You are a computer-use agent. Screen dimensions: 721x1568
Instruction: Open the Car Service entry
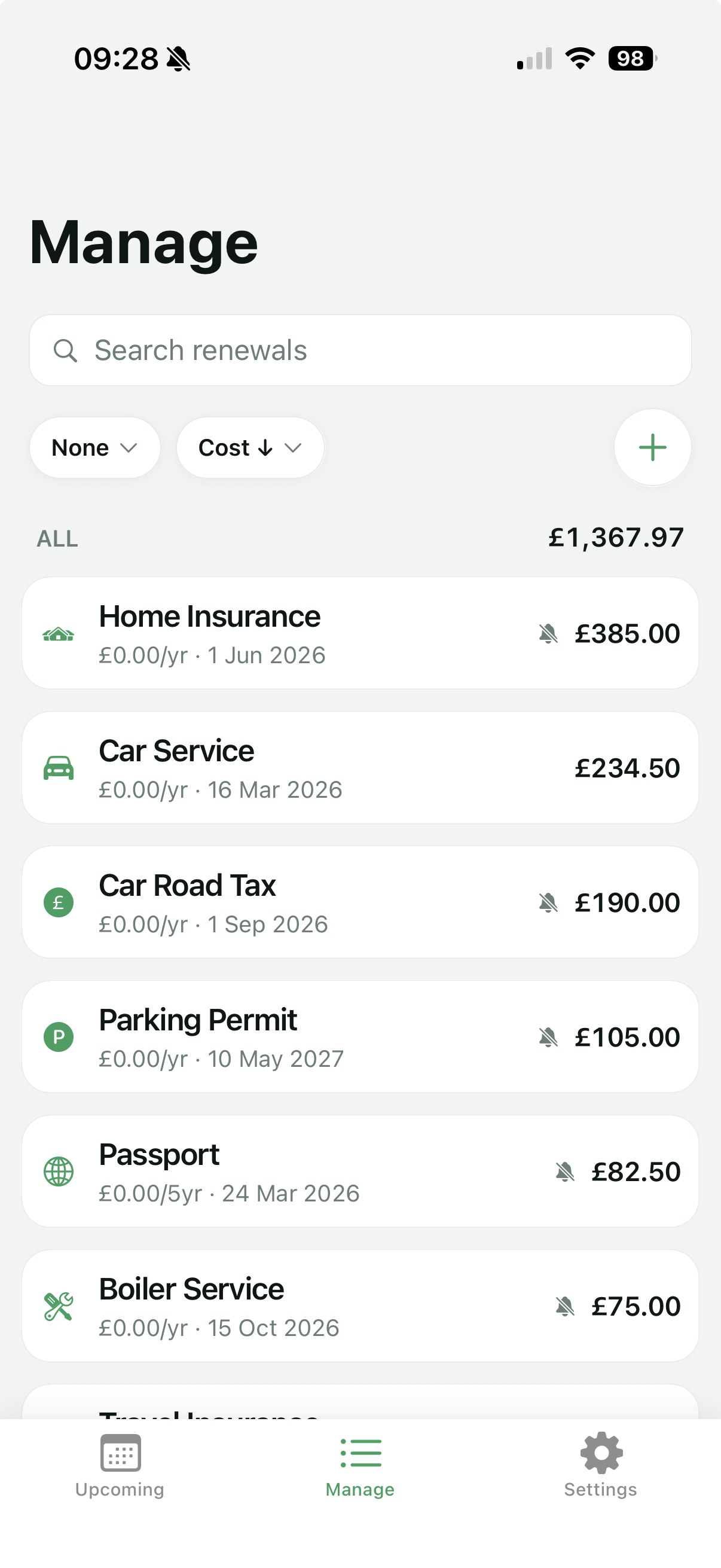point(360,768)
